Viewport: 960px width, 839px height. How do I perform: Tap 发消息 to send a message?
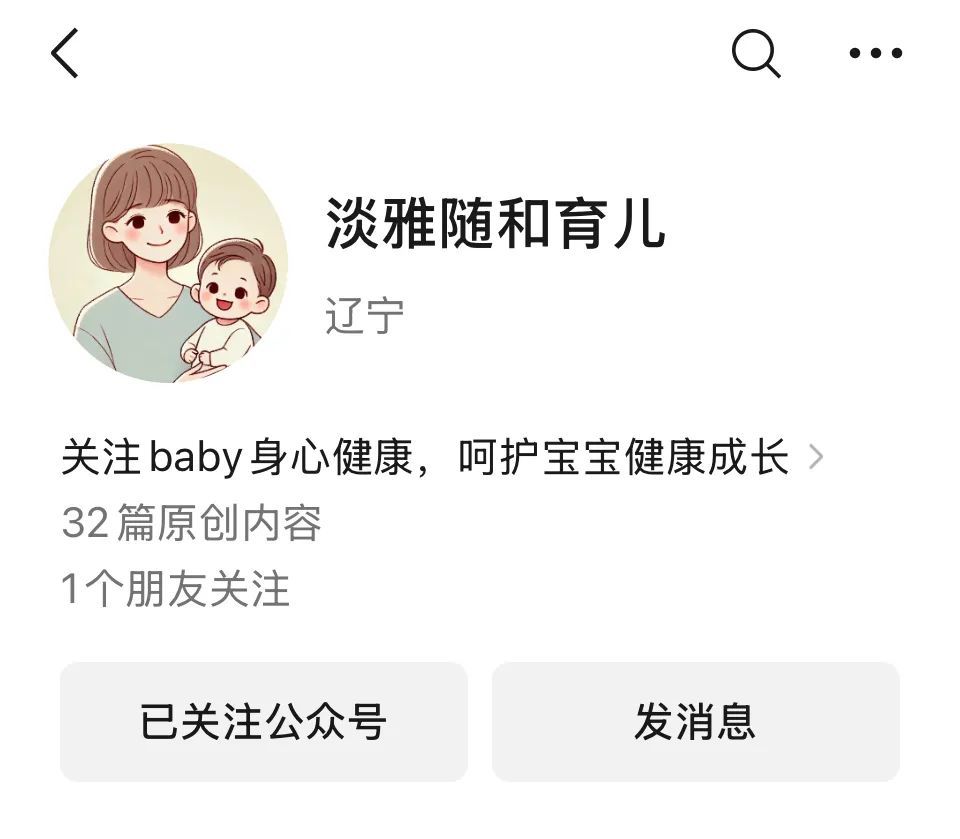tap(695, 721)
